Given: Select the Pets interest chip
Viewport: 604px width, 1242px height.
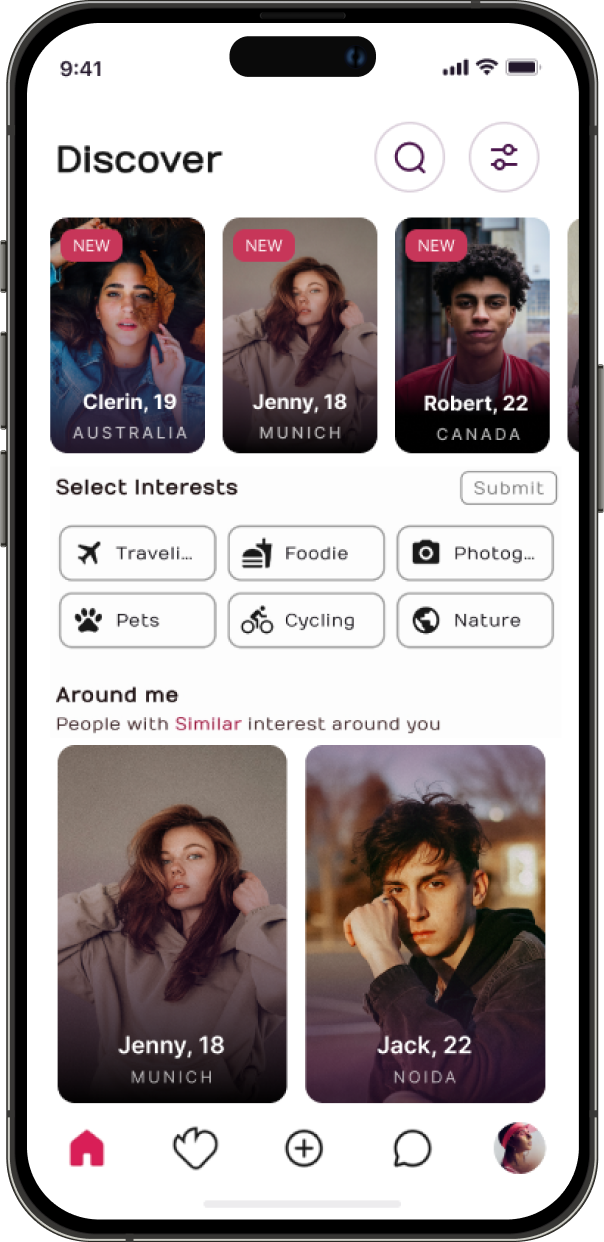Looking at the screenshot, I should click(x=138, y=620).
